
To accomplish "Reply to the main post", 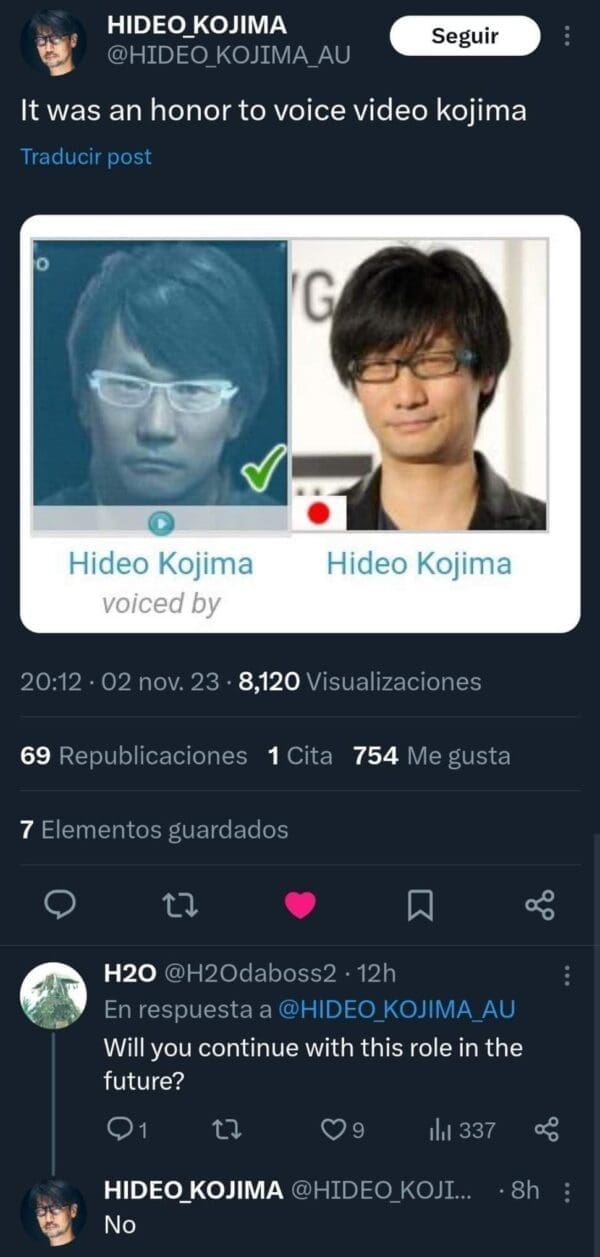I will (x=62, y=905).
